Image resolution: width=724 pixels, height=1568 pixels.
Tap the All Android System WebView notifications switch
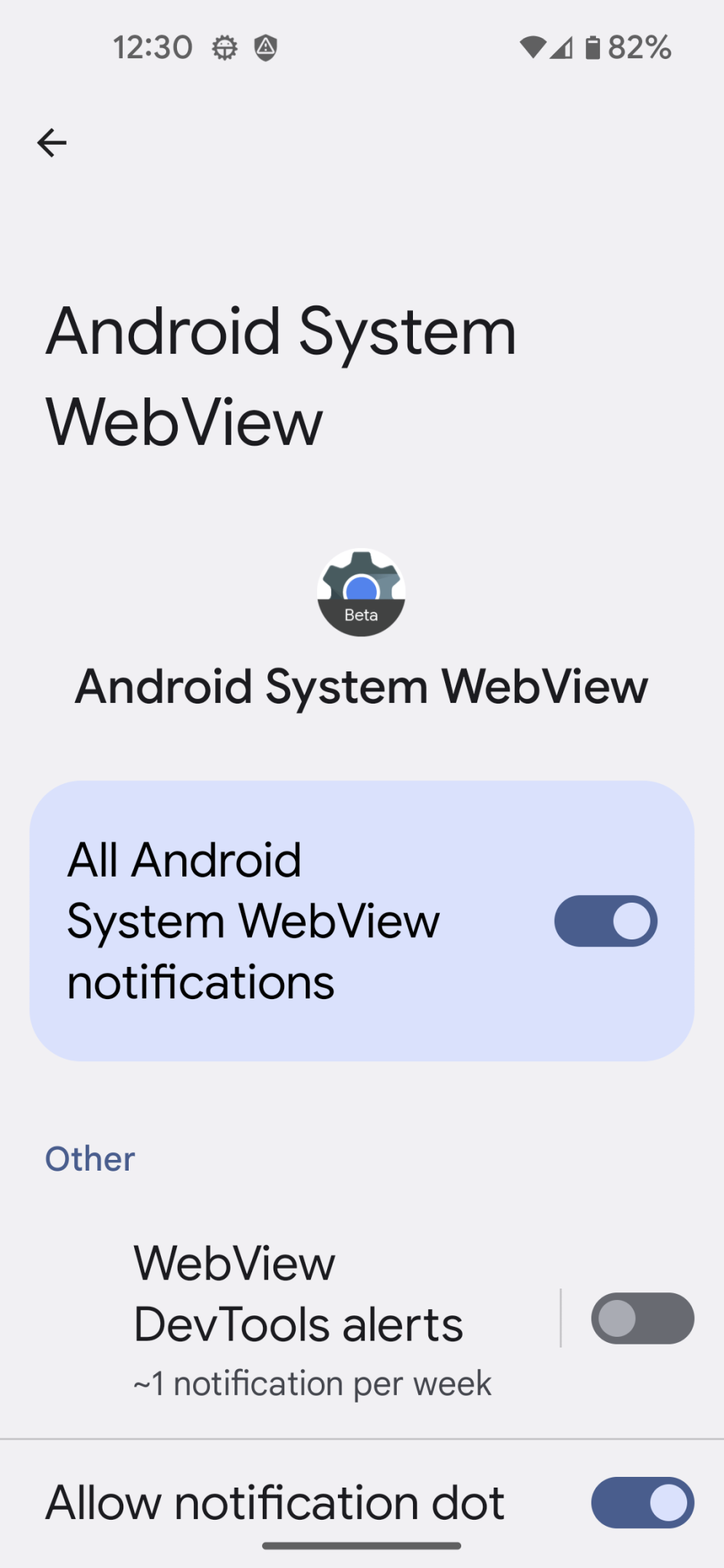coord(605,922)
